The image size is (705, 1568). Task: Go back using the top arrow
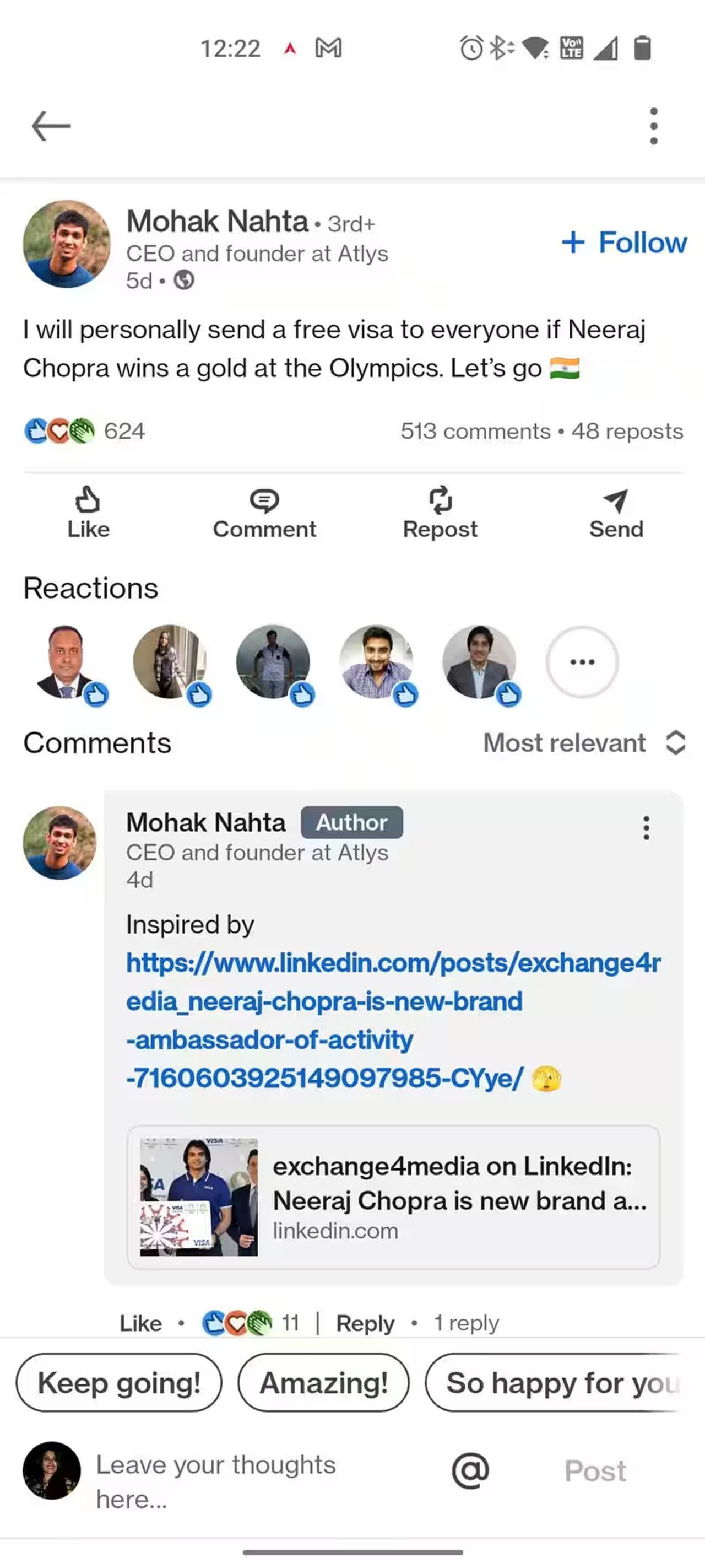51,126
